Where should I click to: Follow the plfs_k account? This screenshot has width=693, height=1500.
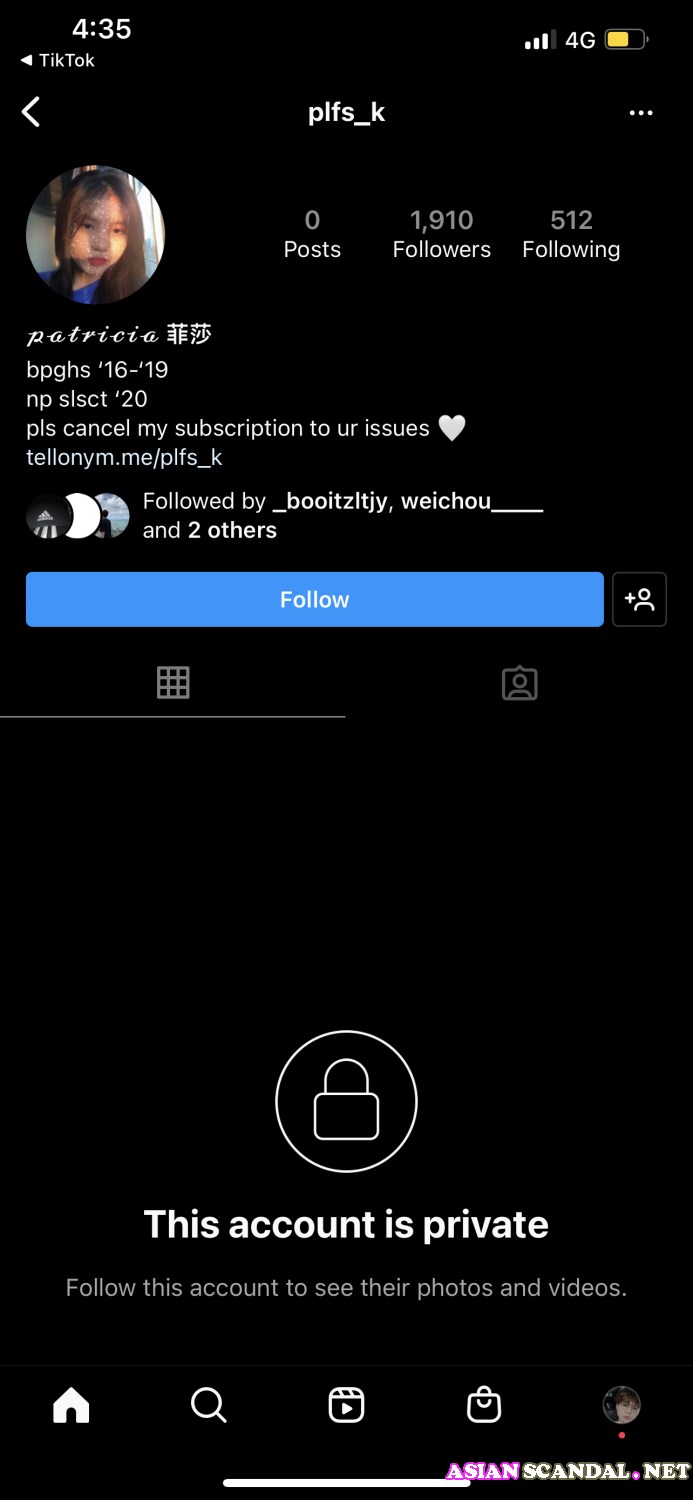tap(314, 599)
